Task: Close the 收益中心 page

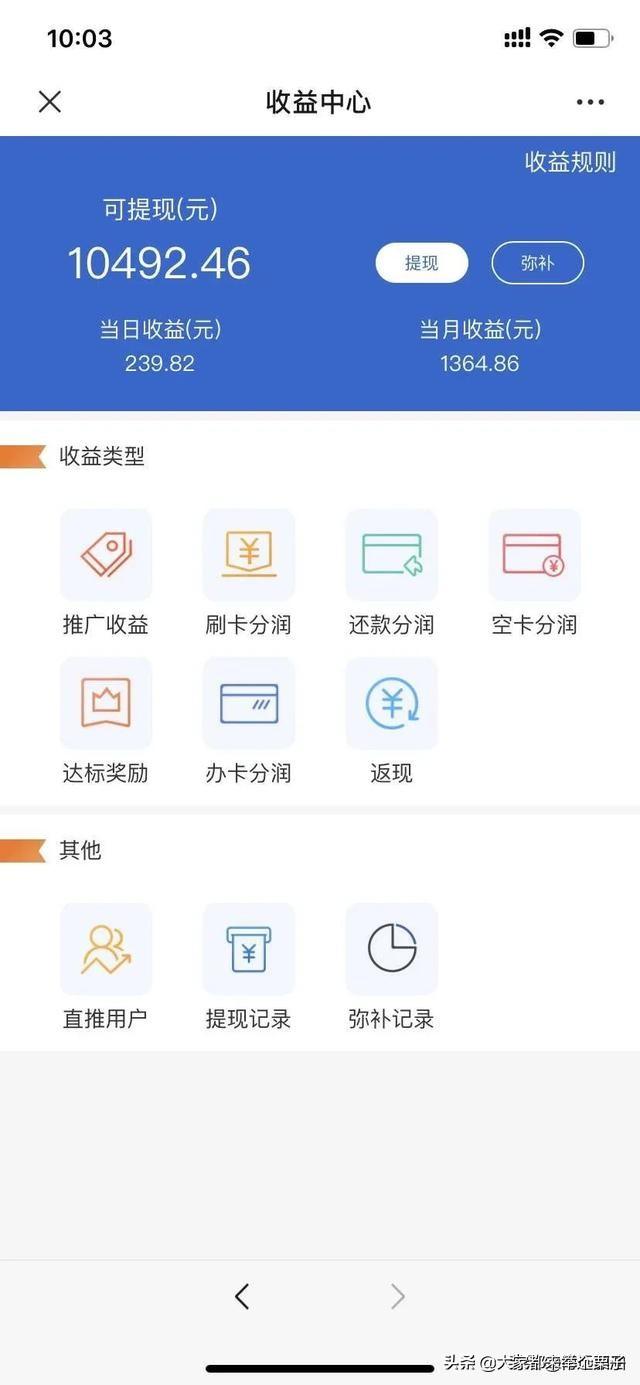Action: [x=49, y=101]
